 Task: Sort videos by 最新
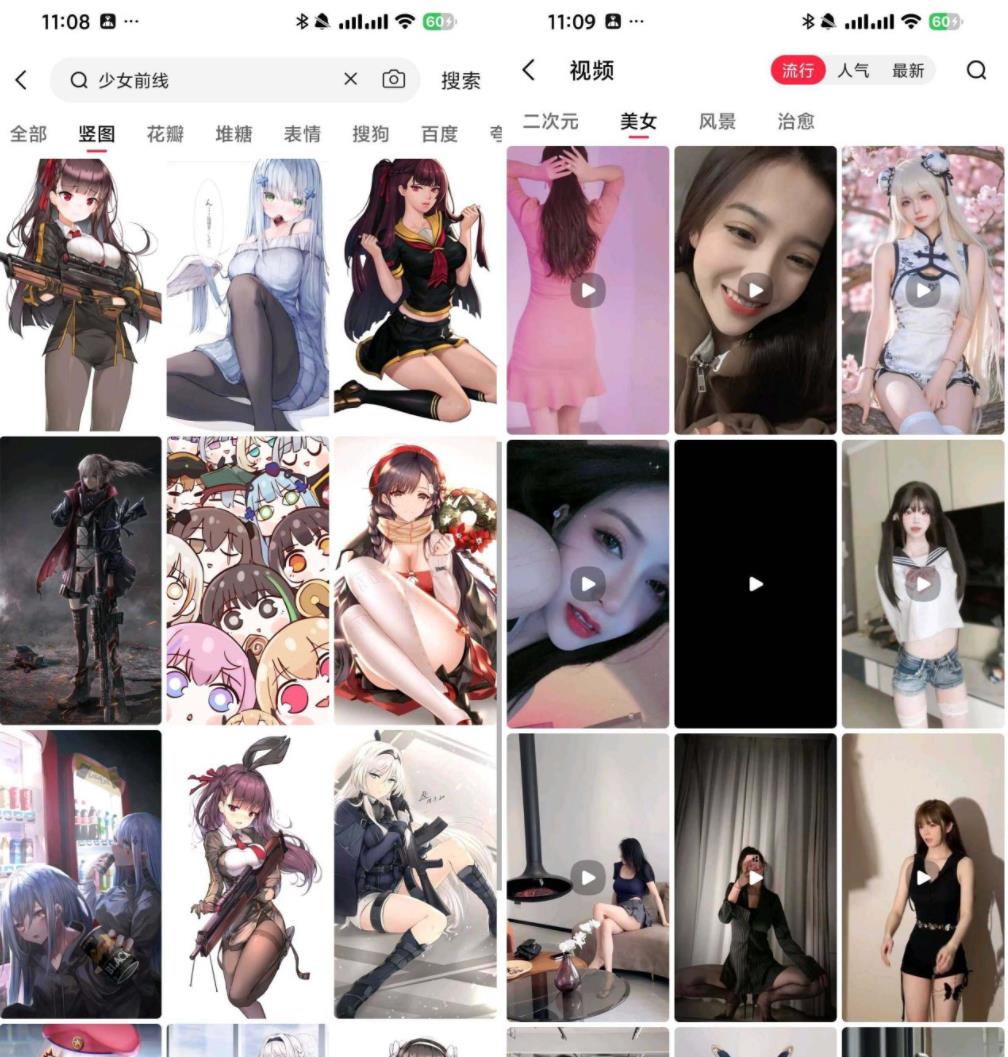pos(908,71)
